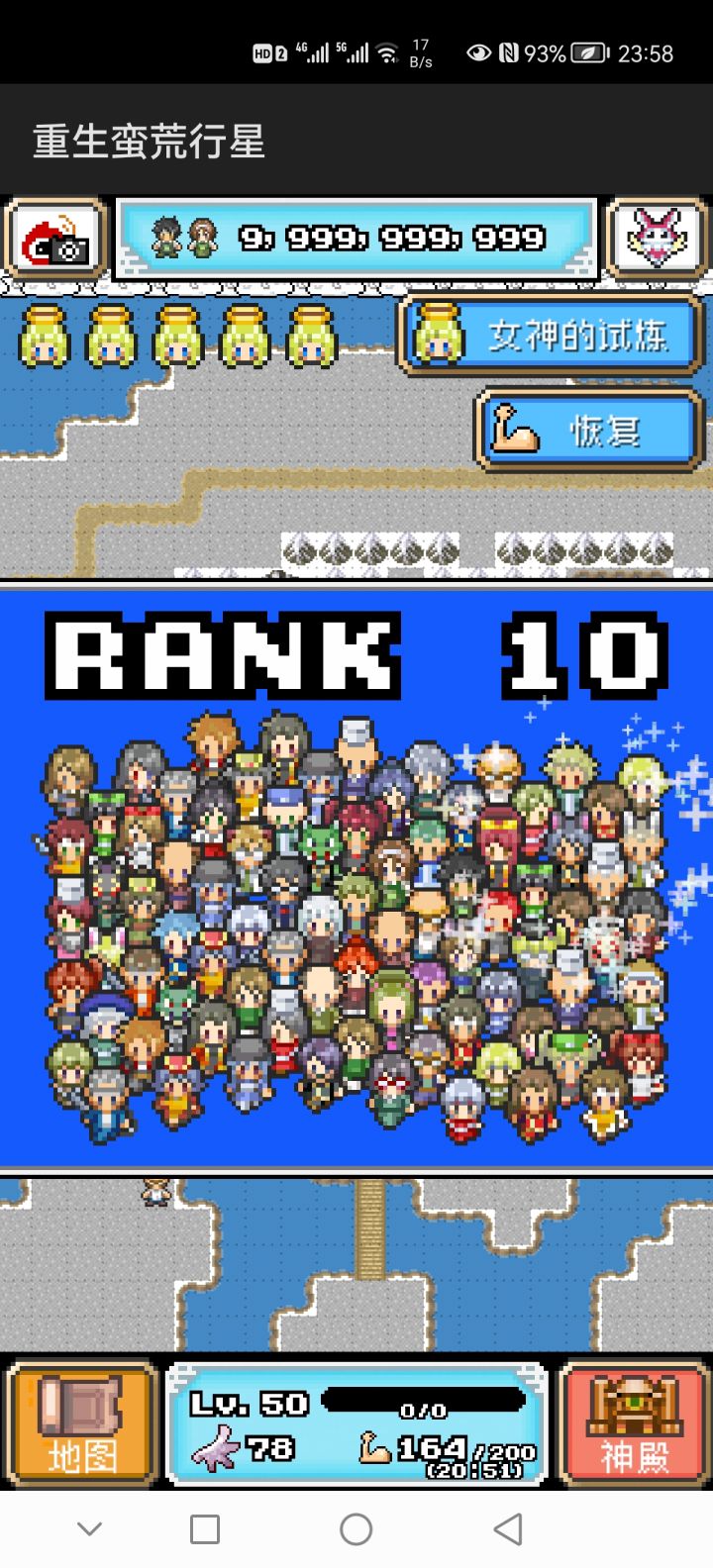Tap the red camera screenshot icon top-left
The height and width of the screenshot is (1568, 713).
pos(54,238)
